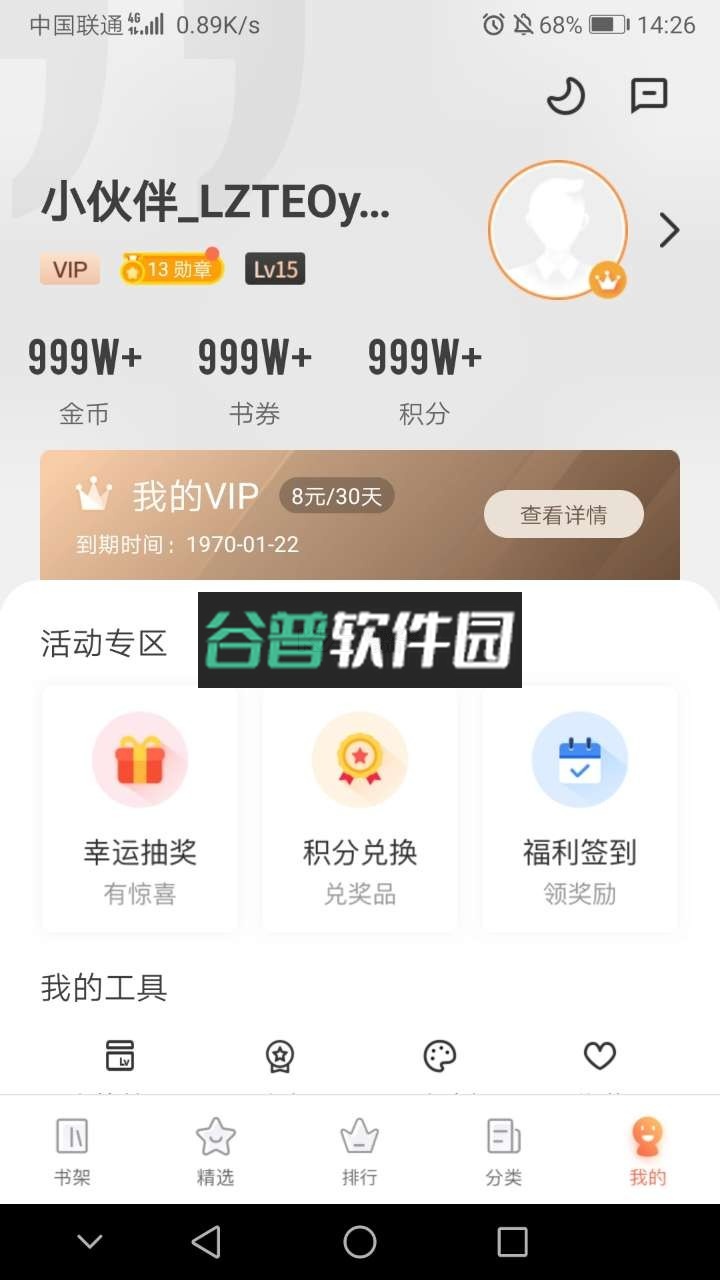720x1280 pixels.
Task: Expand profile details with the right arrow
Action: (x=669, y=229)
